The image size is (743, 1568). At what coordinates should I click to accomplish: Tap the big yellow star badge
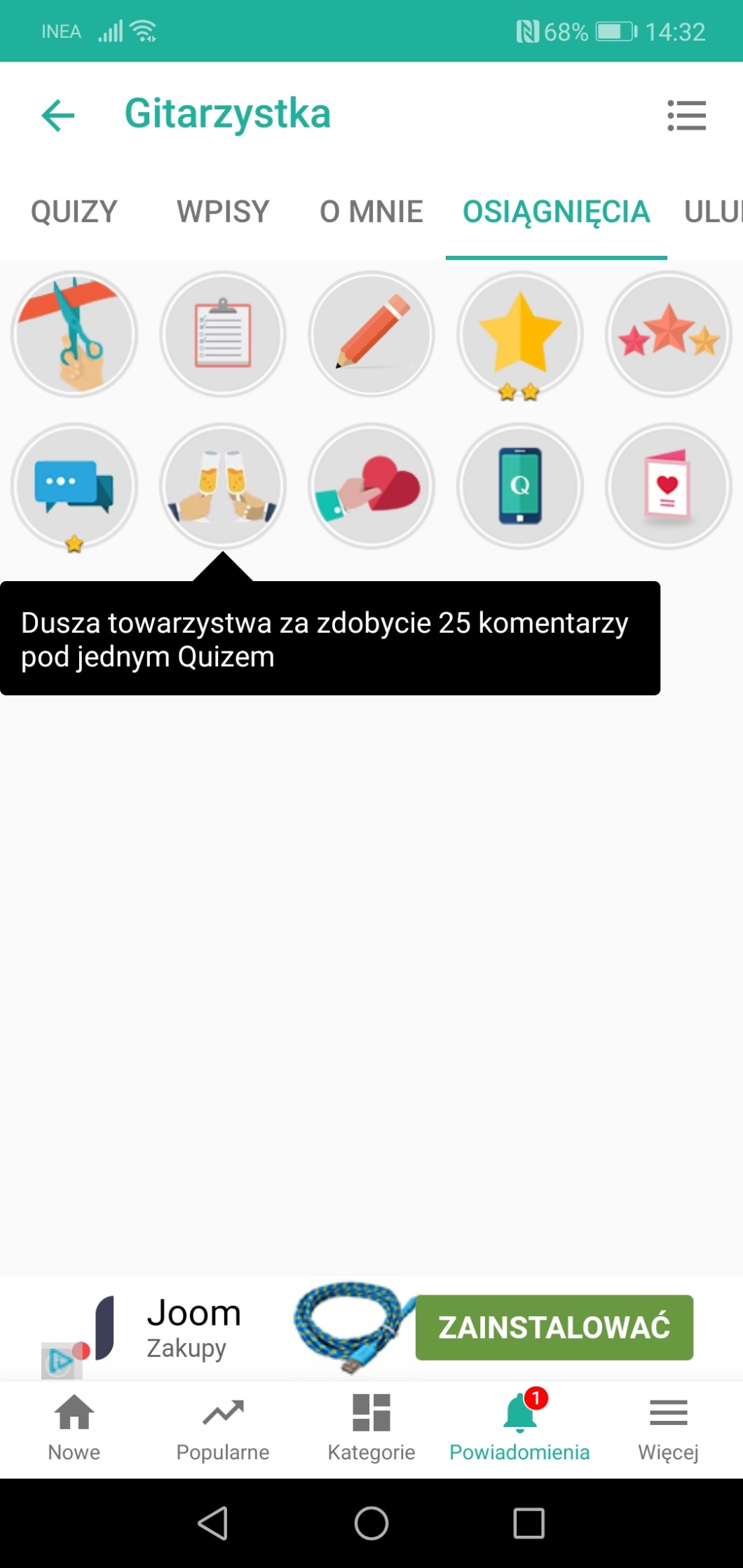coord(520,334)
